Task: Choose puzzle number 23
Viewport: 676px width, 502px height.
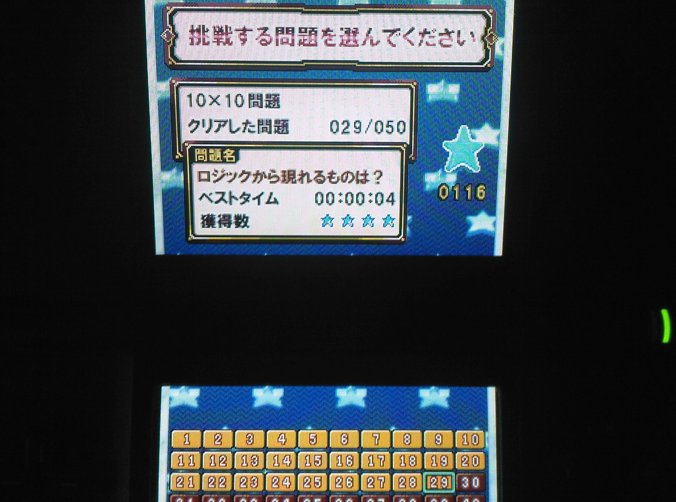Action: coord(249,483)
